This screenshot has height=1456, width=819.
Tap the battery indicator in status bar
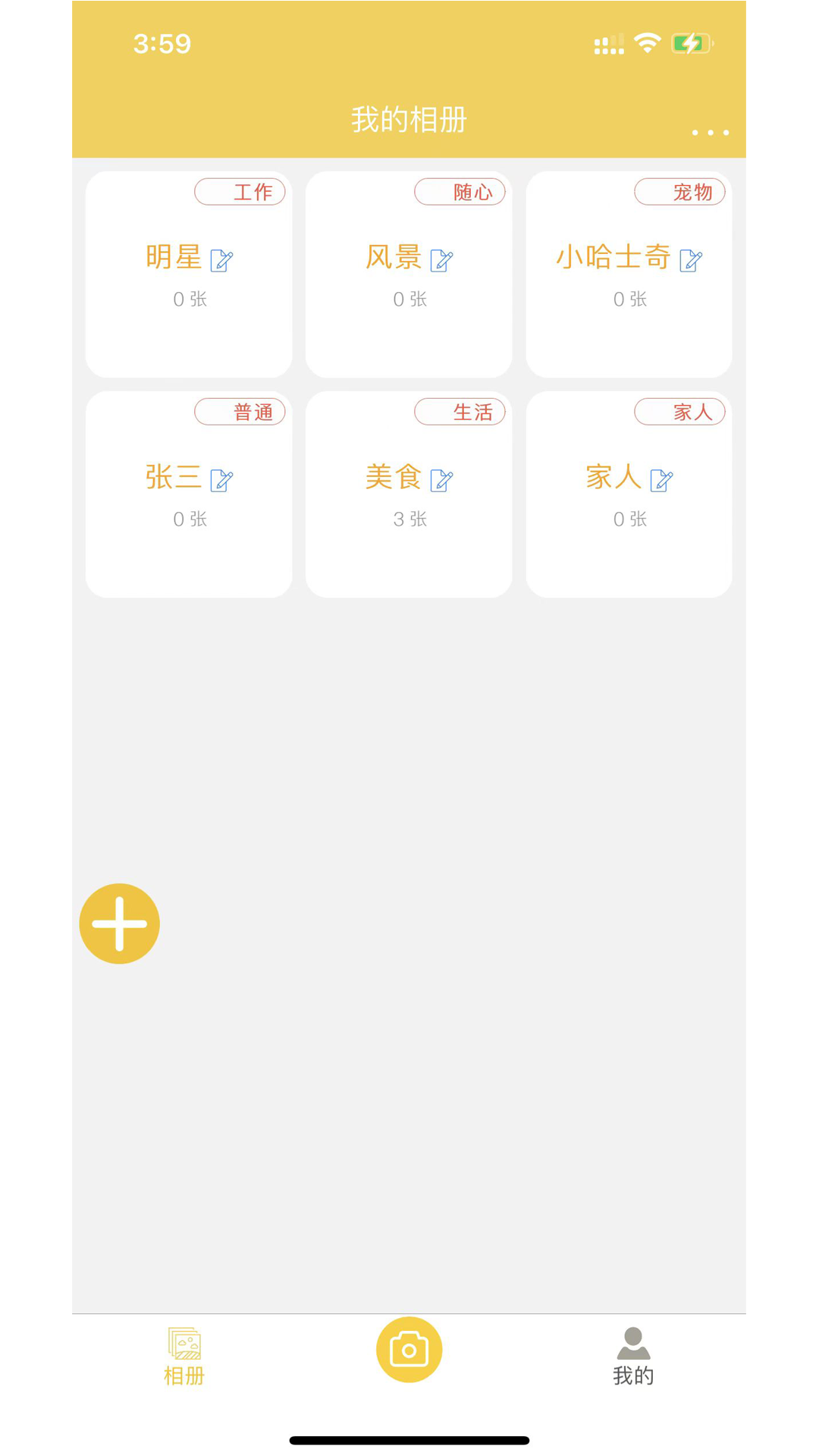tap(692, 42)
